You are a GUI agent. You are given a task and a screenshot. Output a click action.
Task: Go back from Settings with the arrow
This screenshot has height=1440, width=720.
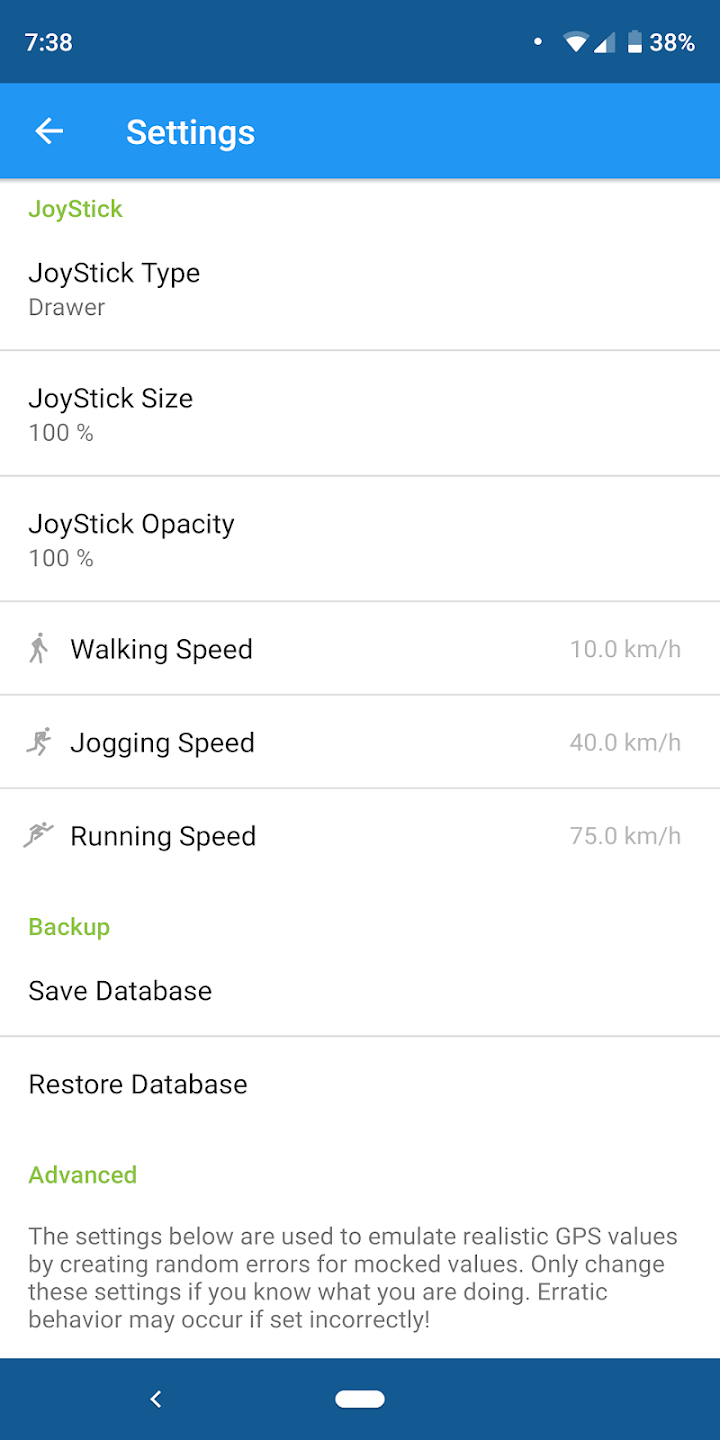49,131
